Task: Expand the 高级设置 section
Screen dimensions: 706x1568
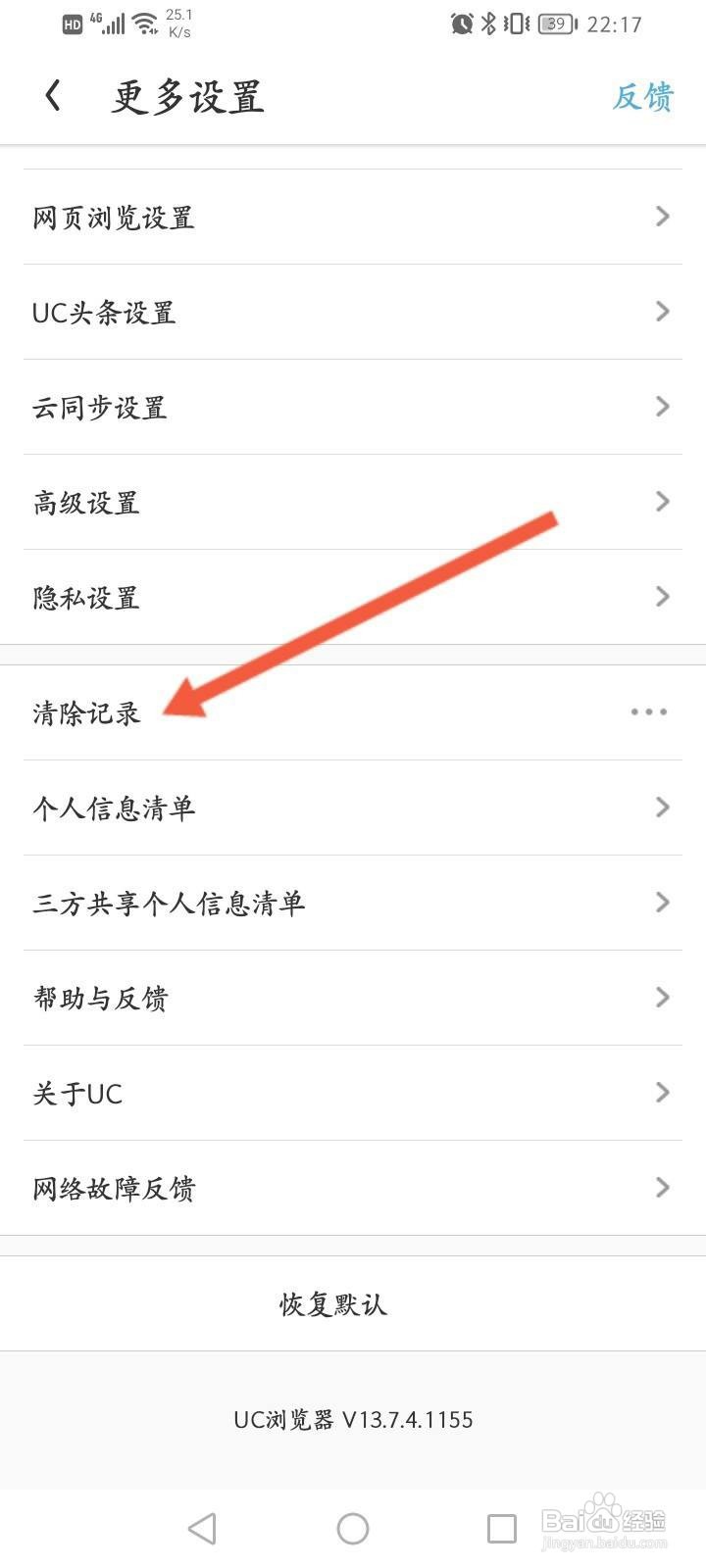Action: point(662,502)
